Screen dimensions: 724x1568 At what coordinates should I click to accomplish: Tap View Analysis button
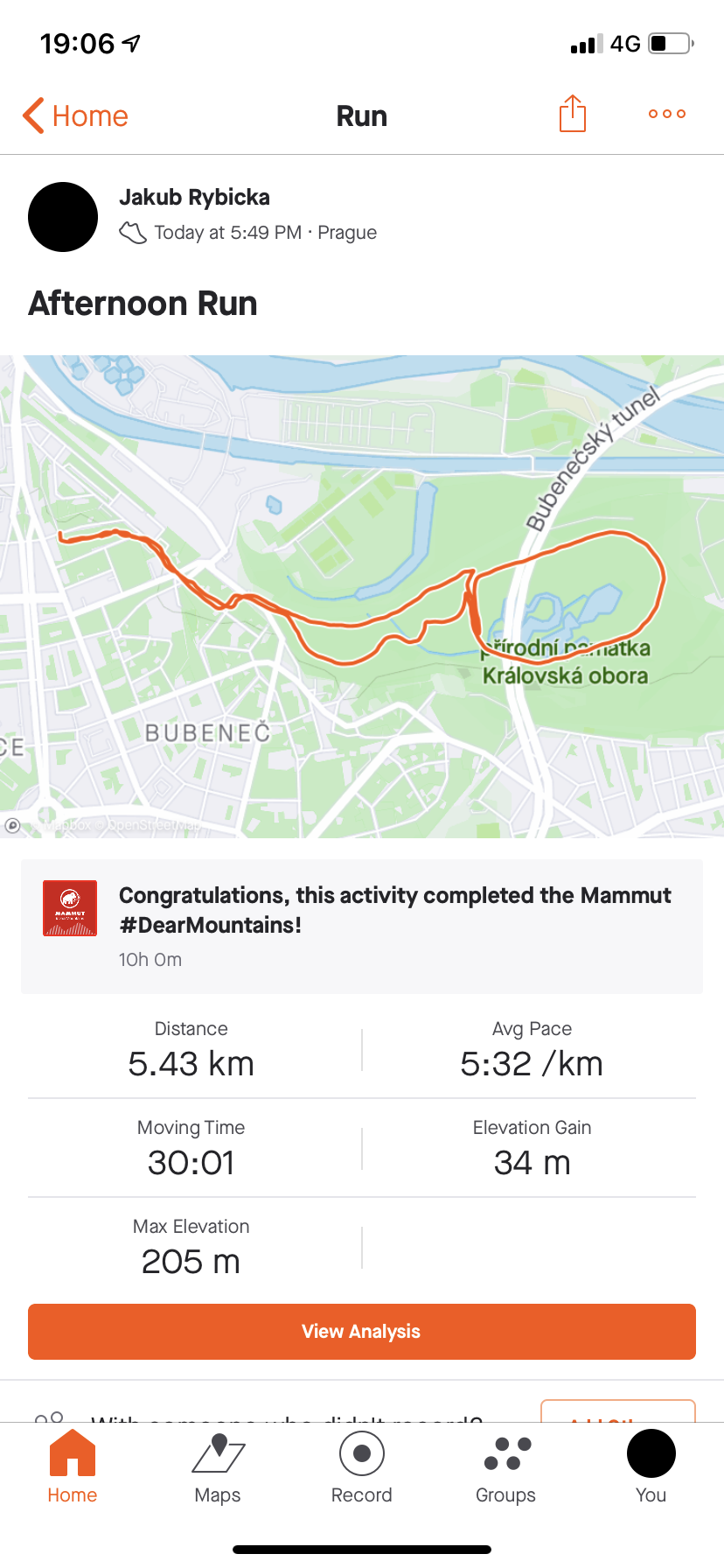362,1332
